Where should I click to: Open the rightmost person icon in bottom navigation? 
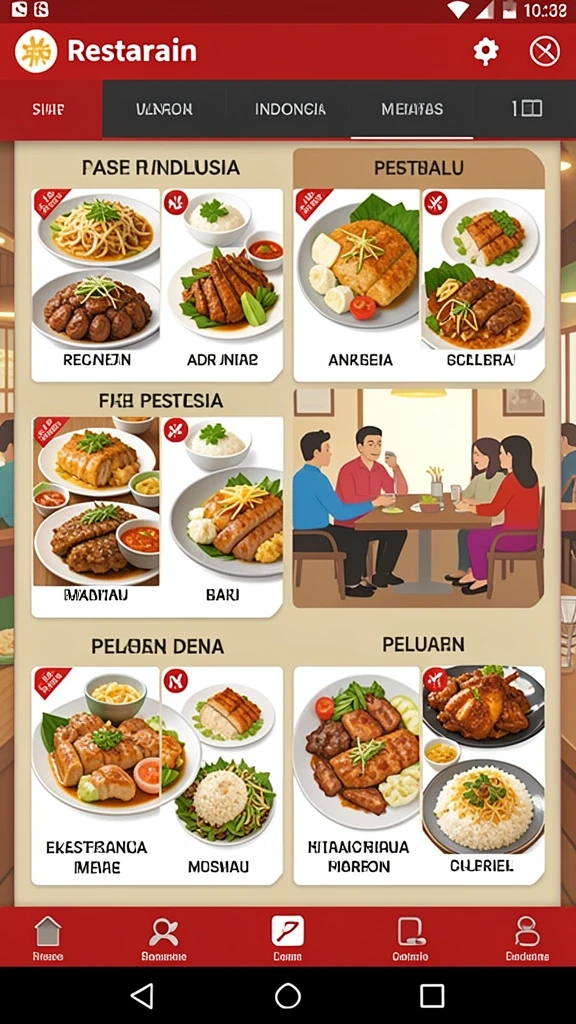[527, 938]
